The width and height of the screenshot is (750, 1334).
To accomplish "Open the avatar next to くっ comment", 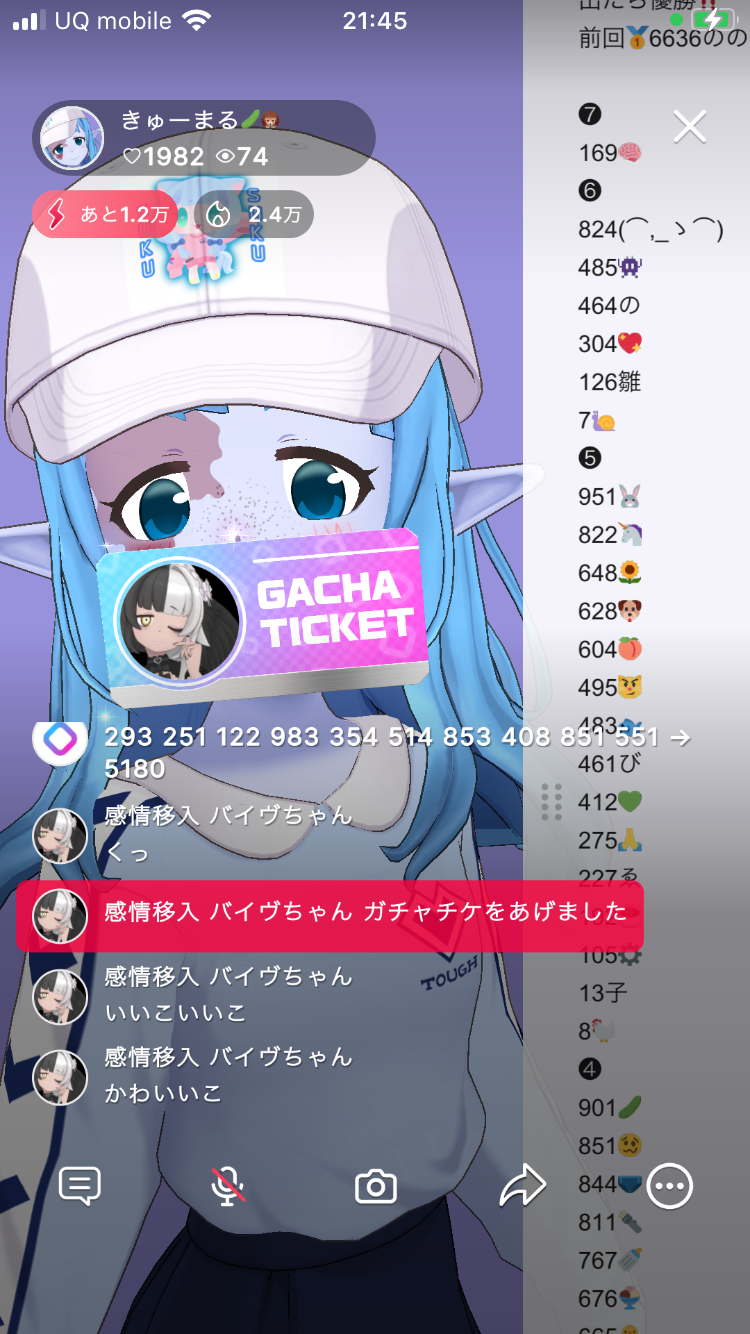I will coord(60,835).
